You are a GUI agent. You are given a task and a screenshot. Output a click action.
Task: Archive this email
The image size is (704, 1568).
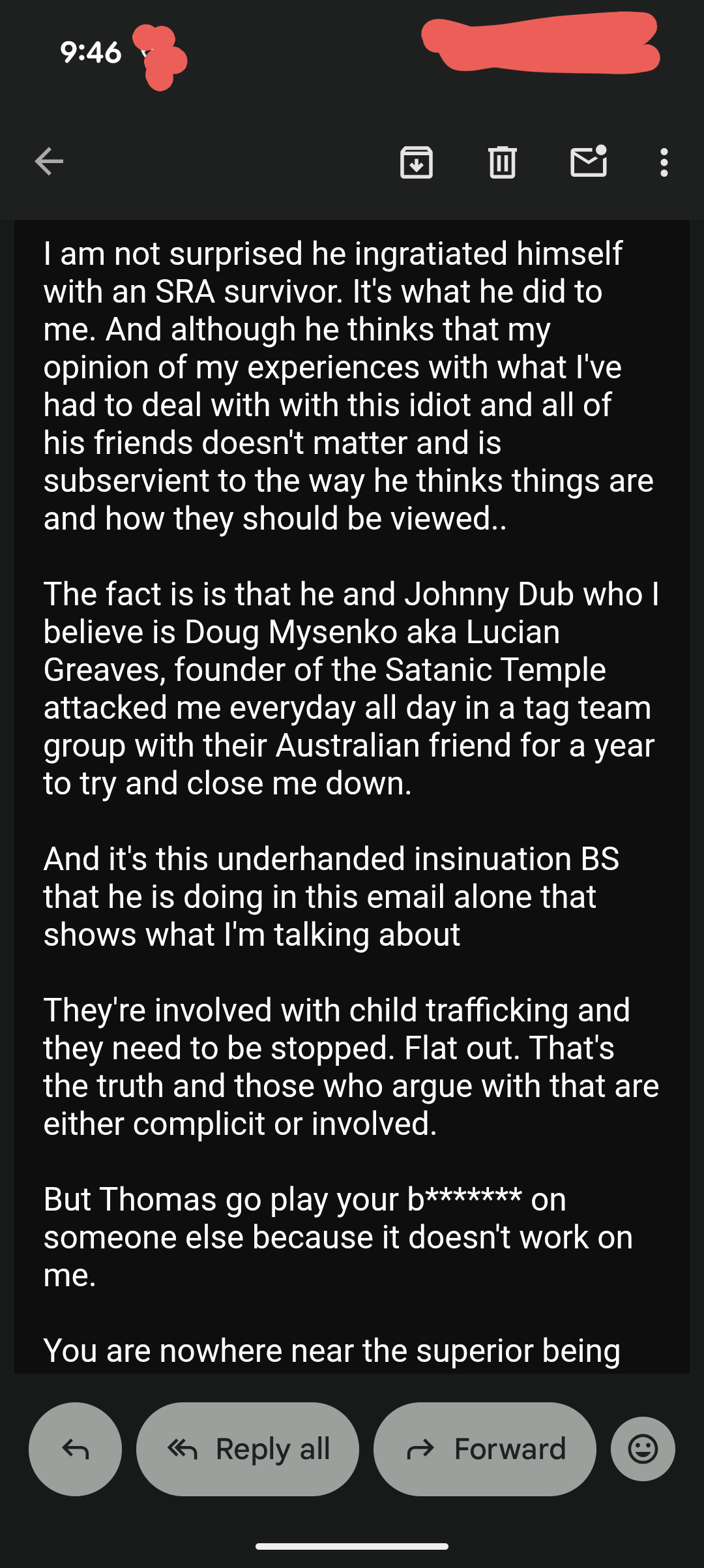(417, 162)
